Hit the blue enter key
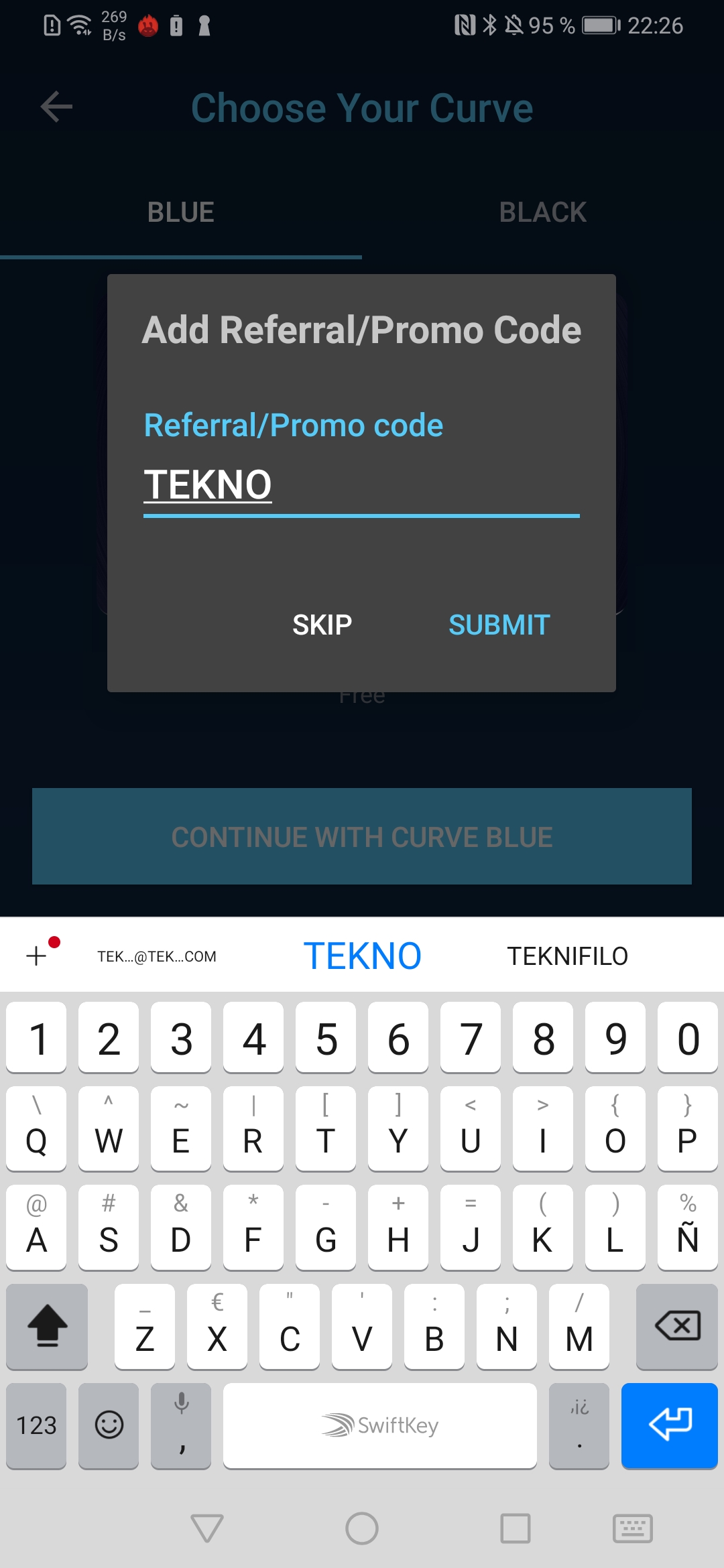 [670, 1425]
